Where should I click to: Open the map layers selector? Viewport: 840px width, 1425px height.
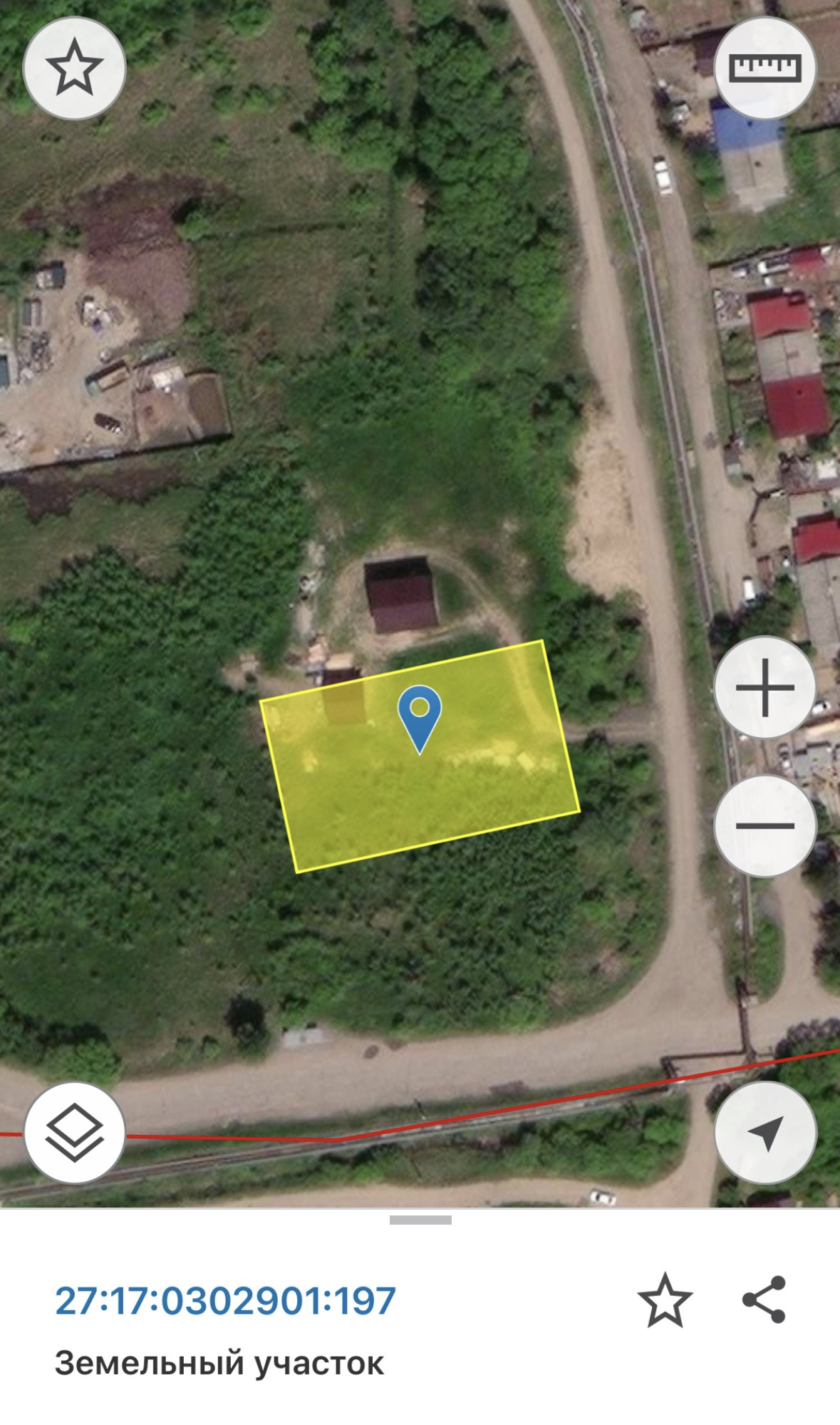(74, 1133)
